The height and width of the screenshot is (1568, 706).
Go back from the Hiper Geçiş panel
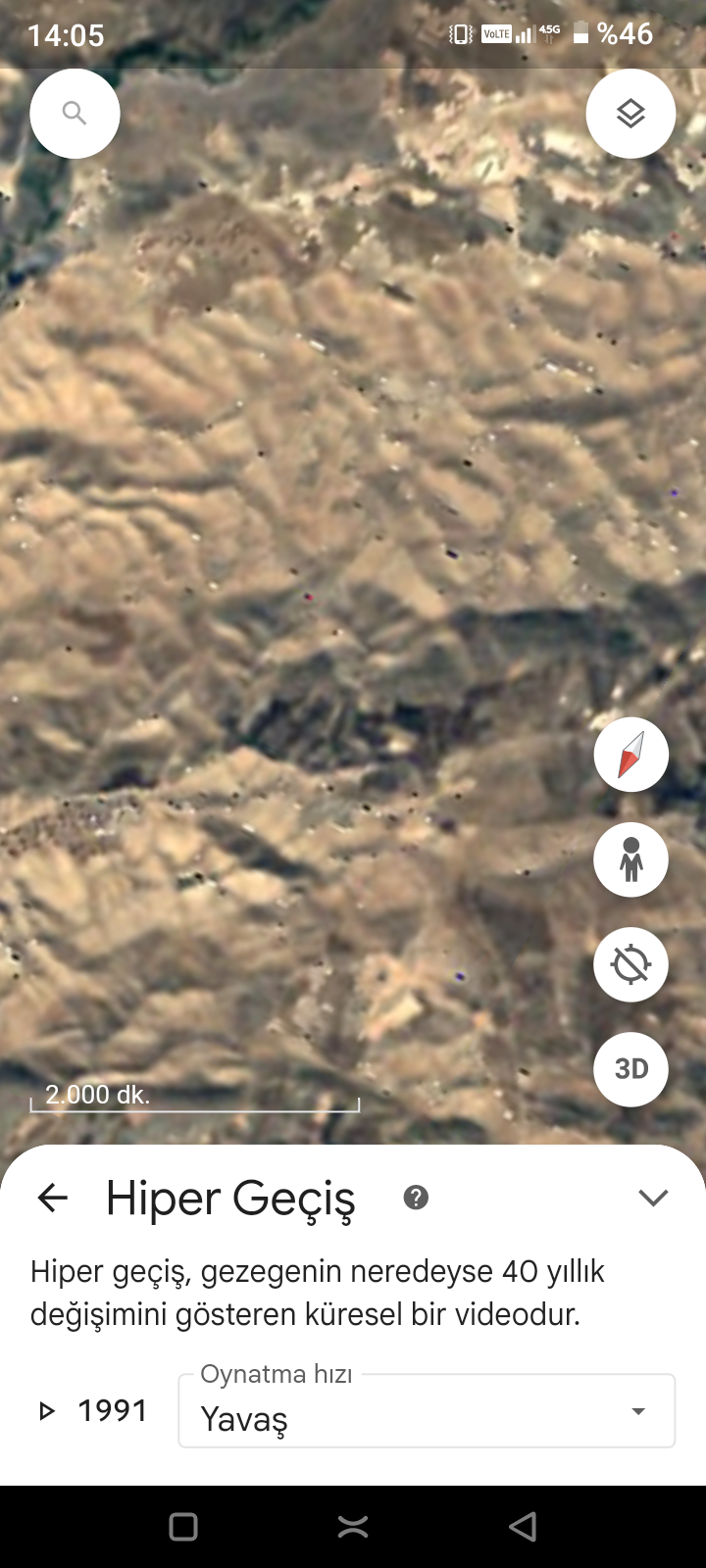tap(53, 1198)
